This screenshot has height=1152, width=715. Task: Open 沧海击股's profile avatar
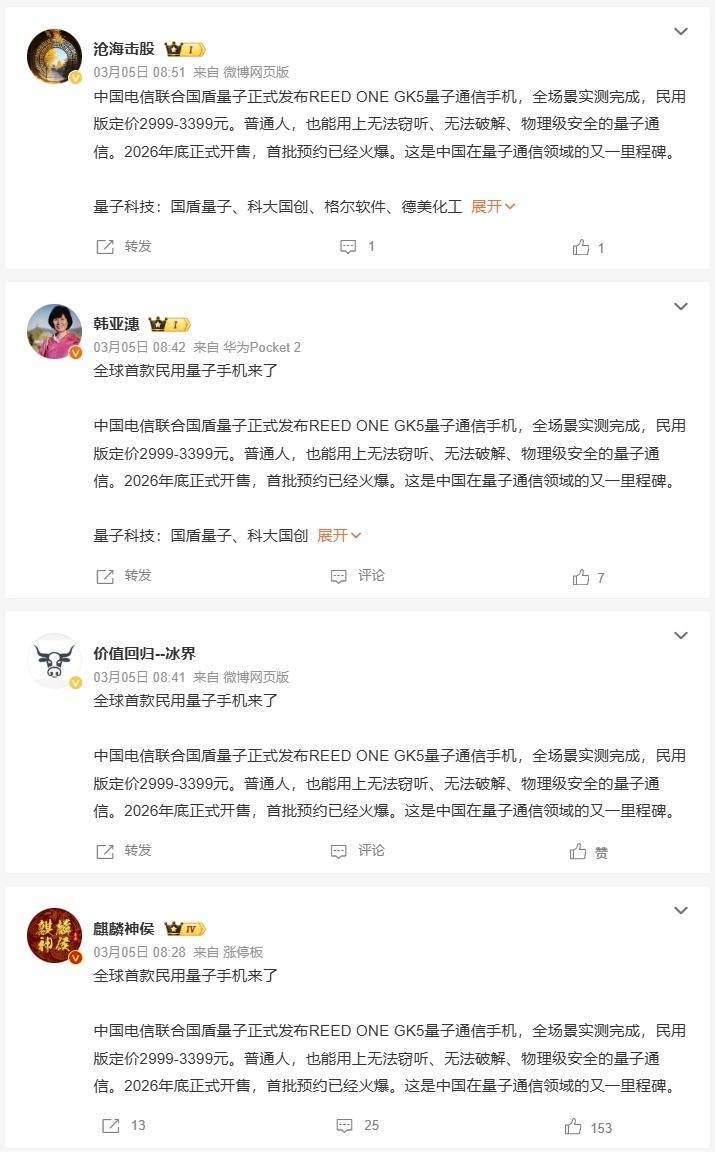coord(54,56)
